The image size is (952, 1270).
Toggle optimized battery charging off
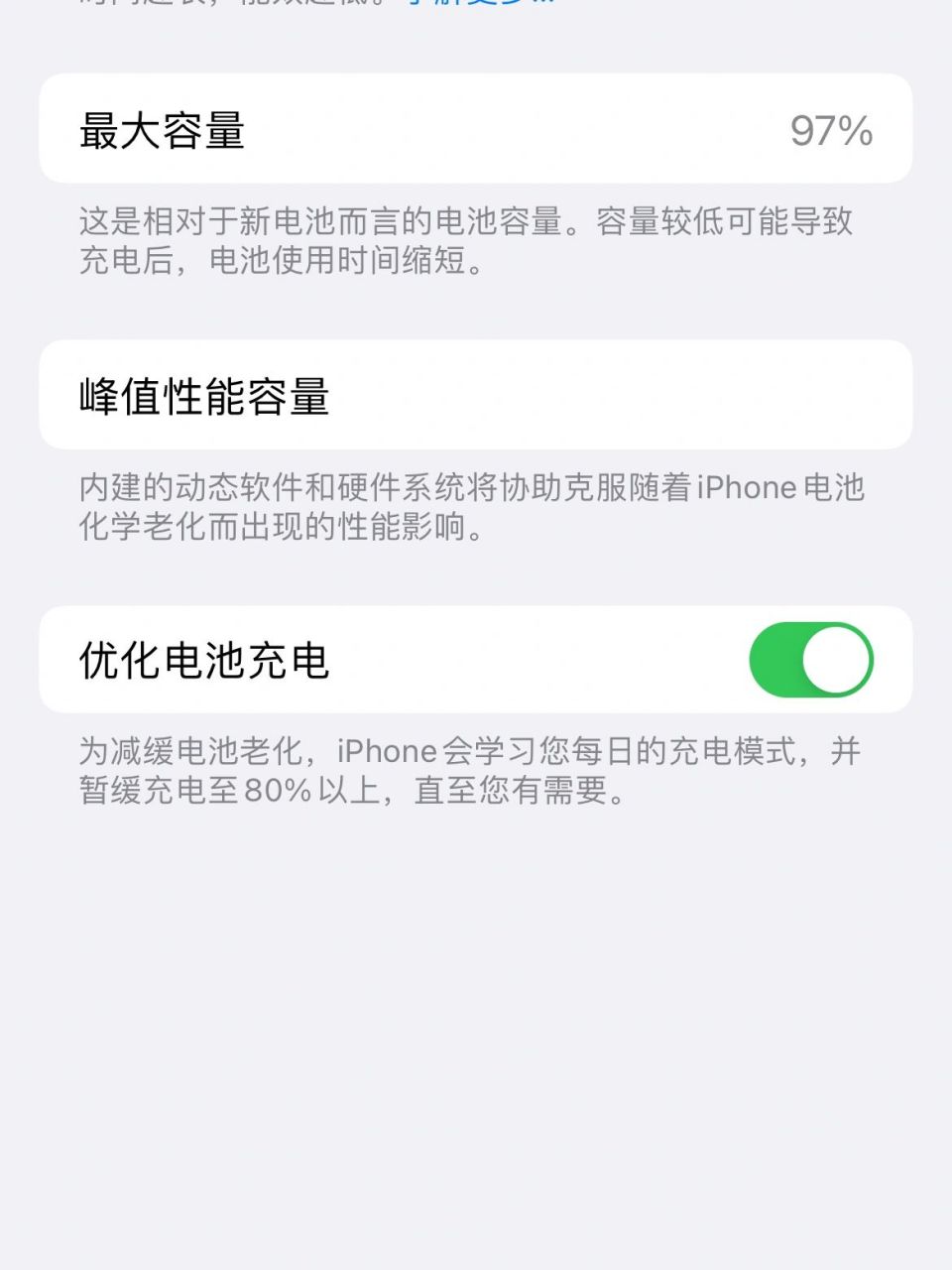tap(811, 660)
